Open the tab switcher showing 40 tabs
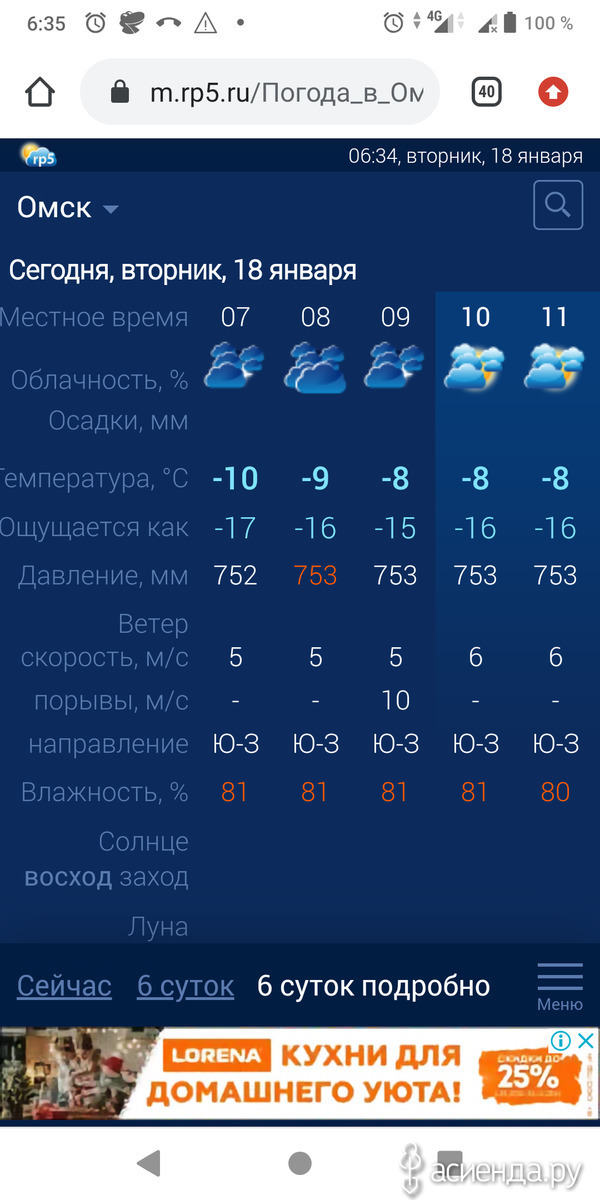This screenshot has height=1200, width=600. pyautogui.click(x=486, y=93)
